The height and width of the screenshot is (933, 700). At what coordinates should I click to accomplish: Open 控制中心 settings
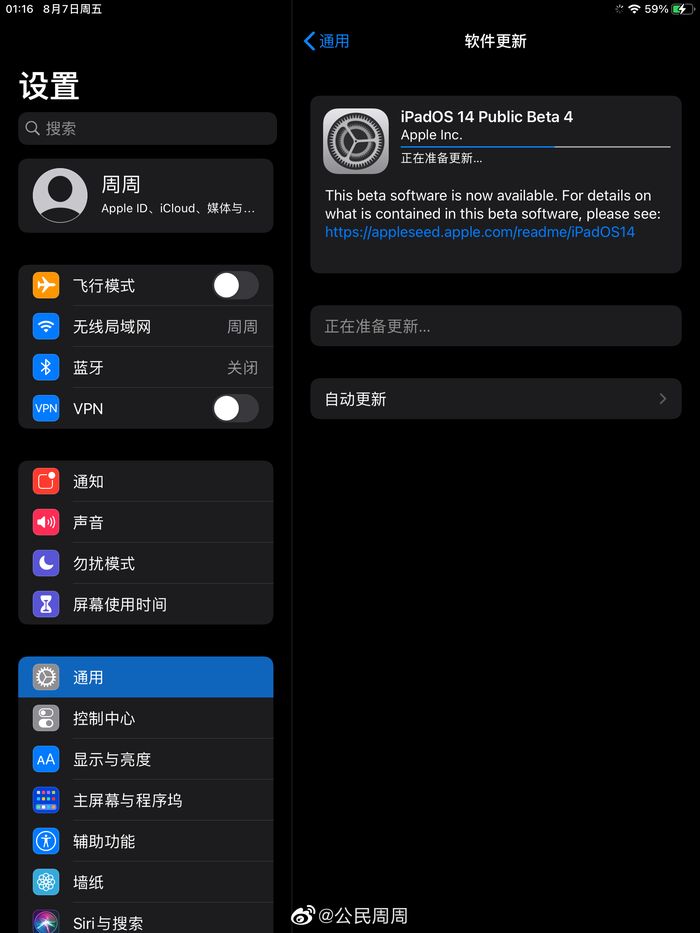point(145,718)
